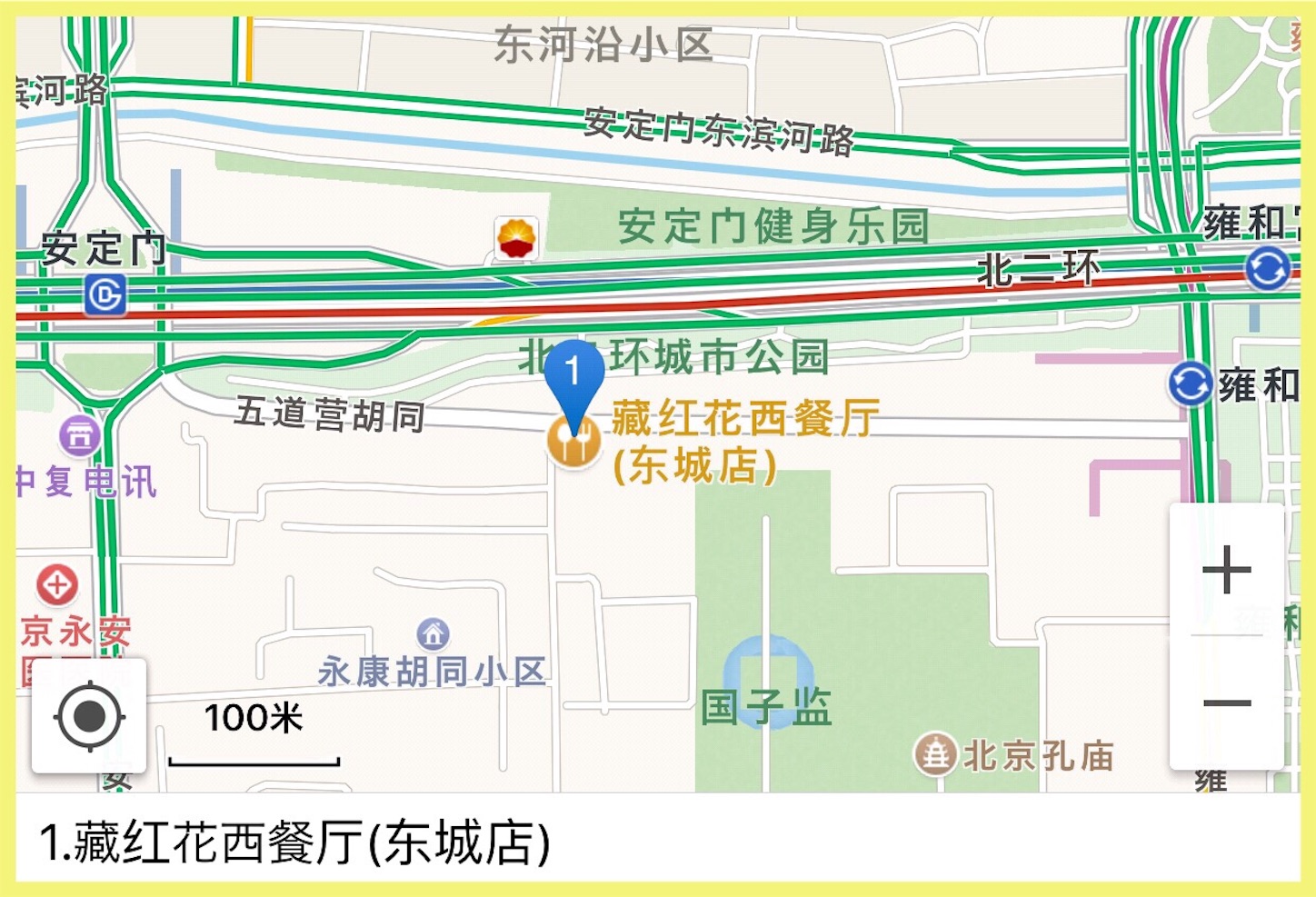This screenshot has width=1316, height=897.
Task: Tap the 雍和宫 transit station icon
Action: point(1267,269)
